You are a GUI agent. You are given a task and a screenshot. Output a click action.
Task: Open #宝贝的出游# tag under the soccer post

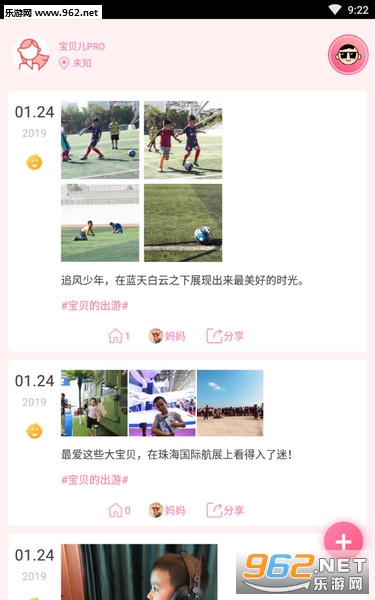pos(95,305)
